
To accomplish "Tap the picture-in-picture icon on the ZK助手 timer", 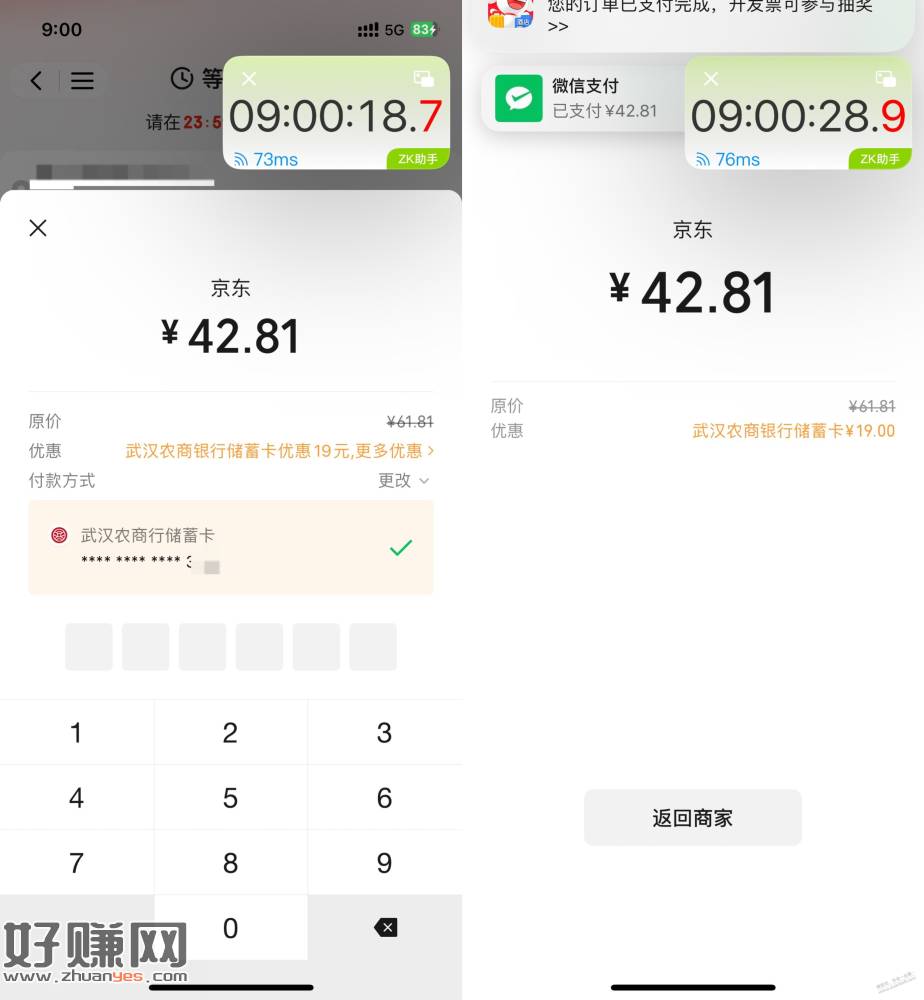I will tap(424, 79).
